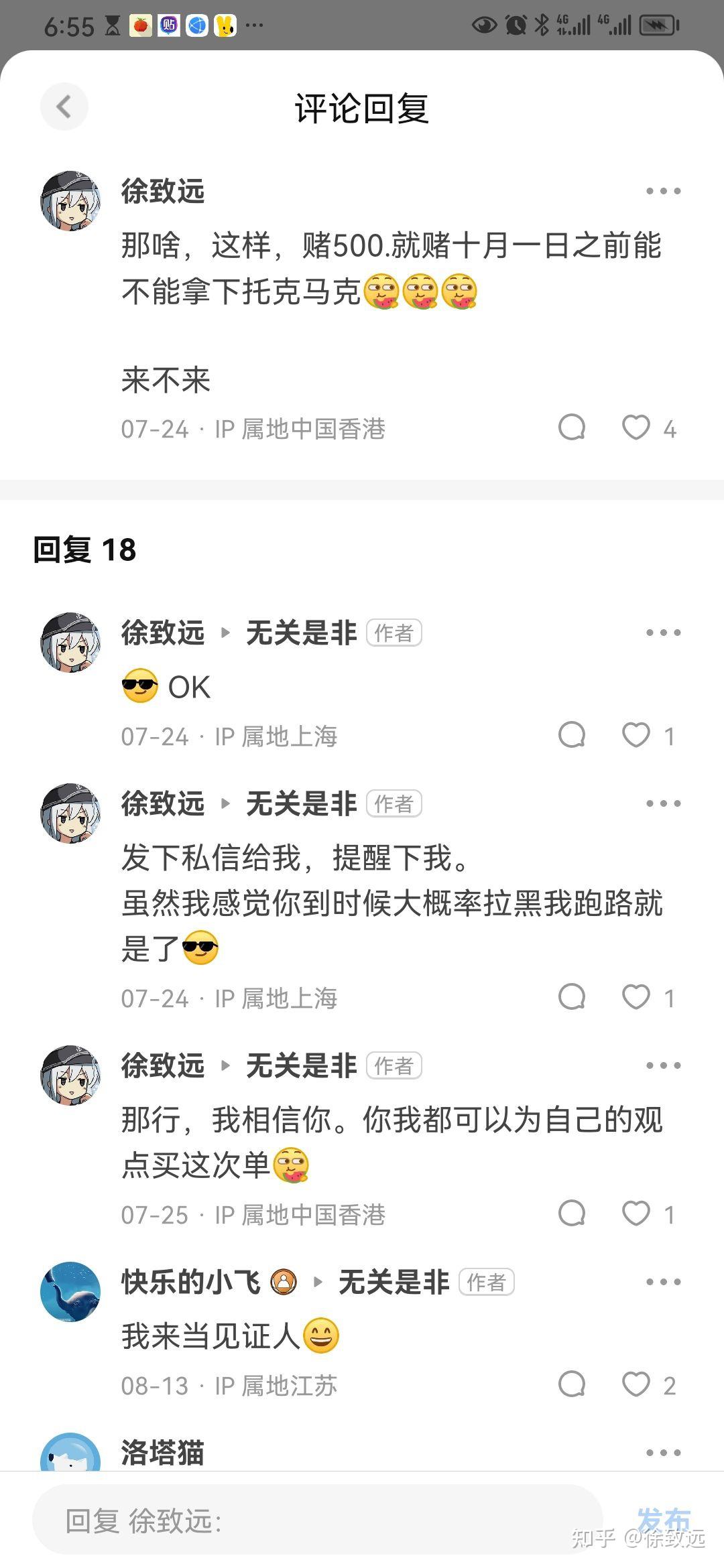Like 快乐的小飞's reply 我来当见证人

point(636,1384)
